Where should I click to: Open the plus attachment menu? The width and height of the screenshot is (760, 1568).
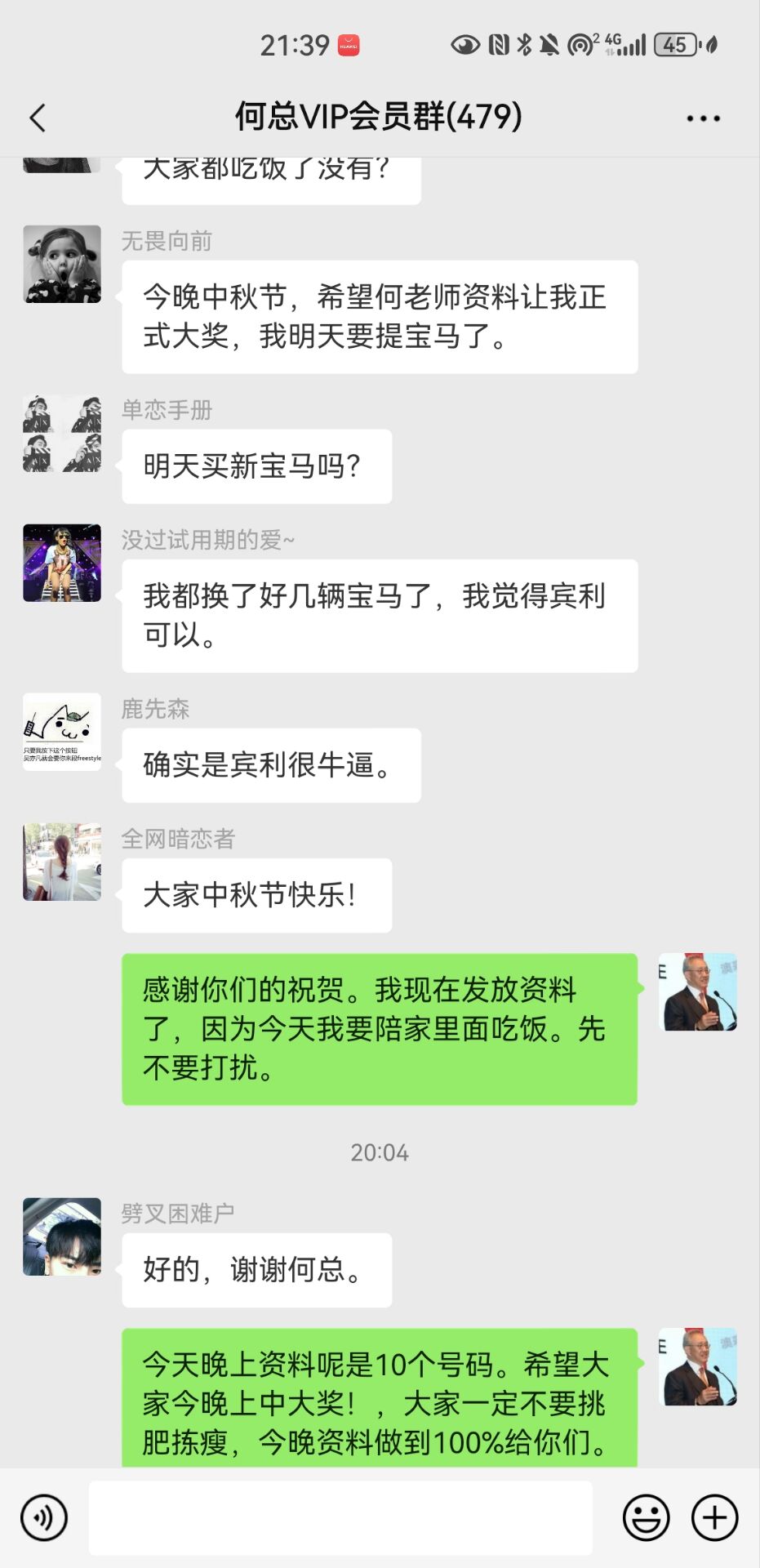(x=715, y=1517)
